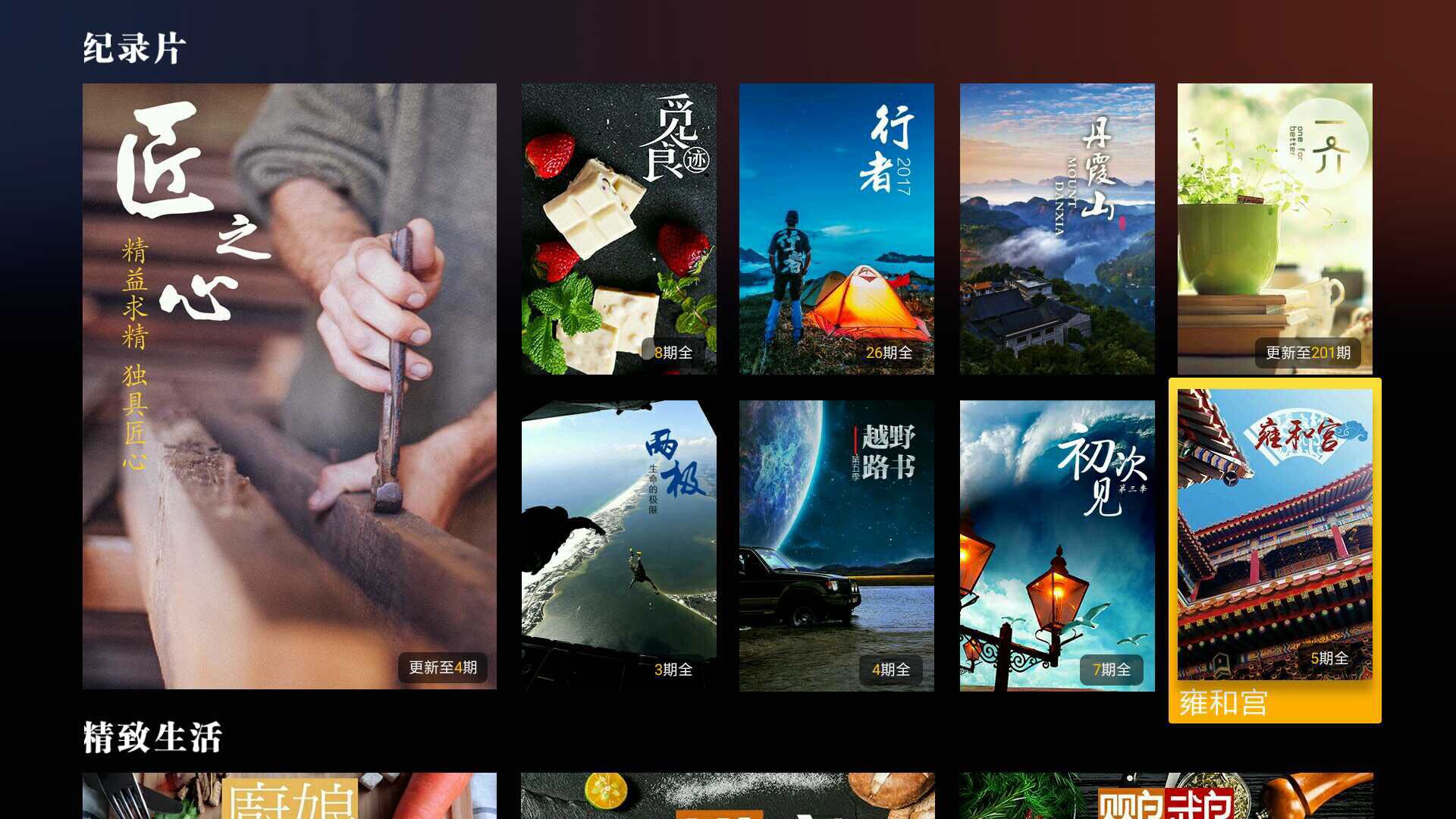Open the highlighted 雍和宫 card

1275,551
